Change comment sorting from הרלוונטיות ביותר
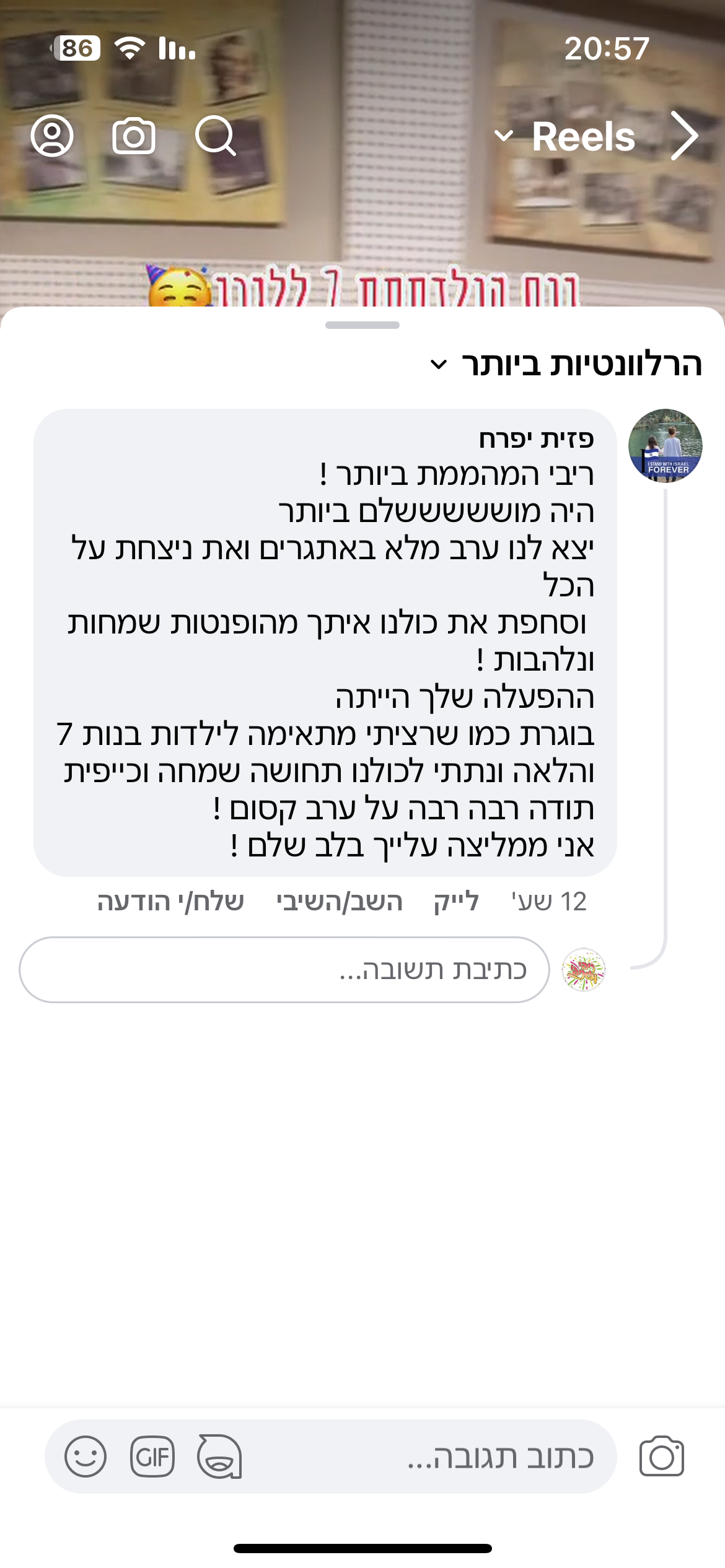 566,364
